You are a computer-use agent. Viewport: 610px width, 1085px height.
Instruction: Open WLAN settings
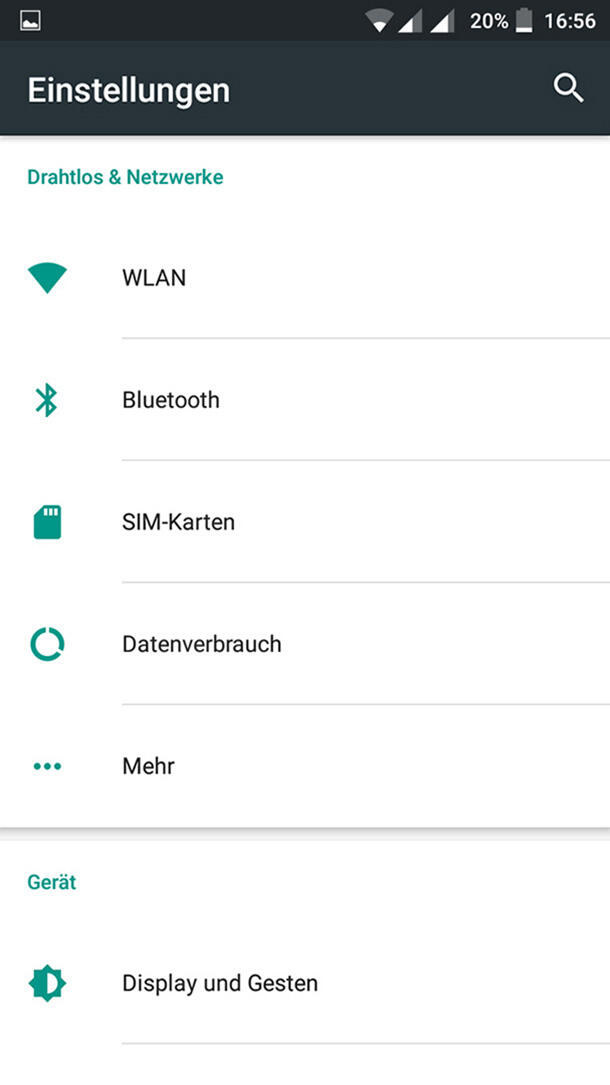(154, 278)
